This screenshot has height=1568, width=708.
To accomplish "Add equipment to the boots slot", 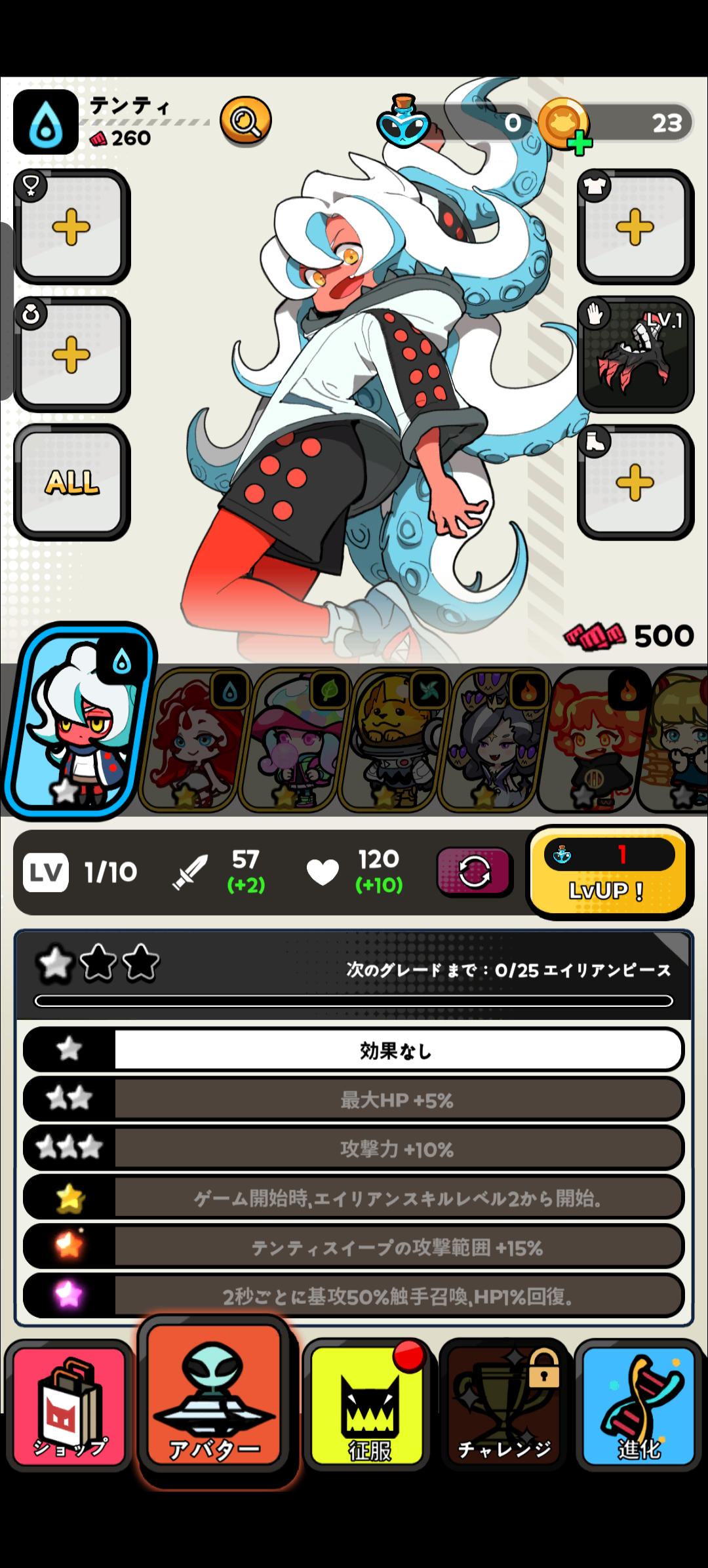I will point(635,482).
